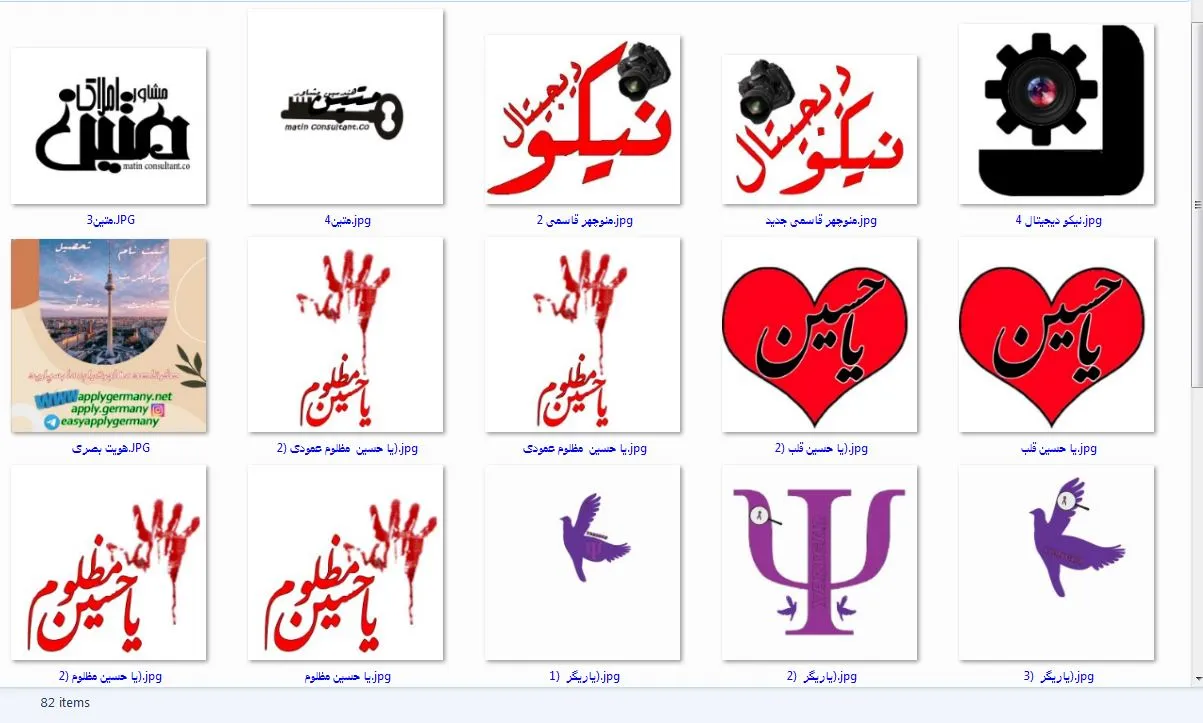Open هویت بصری.JPG image file
This screenshot has height=723, width=1203.
pyautogui.click(x=108, y=335)
